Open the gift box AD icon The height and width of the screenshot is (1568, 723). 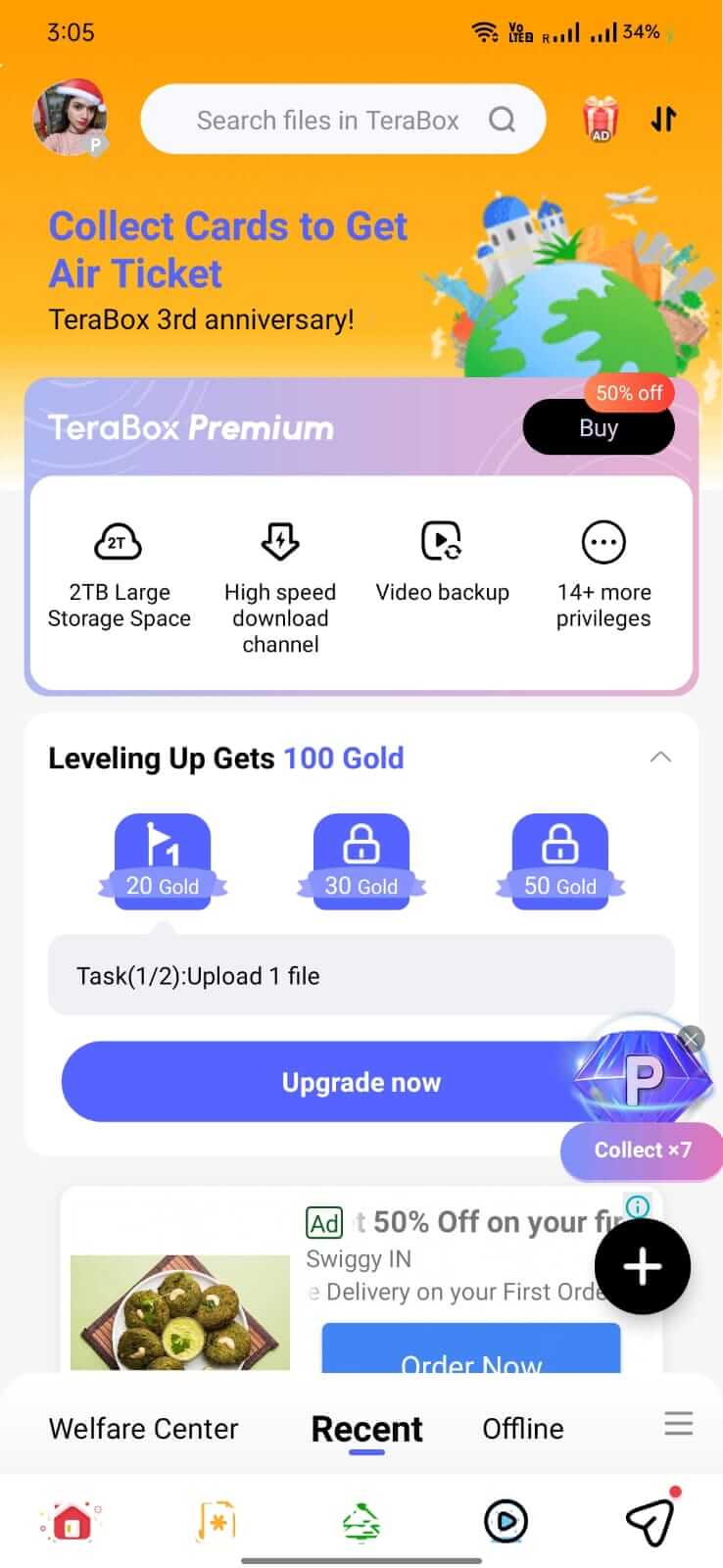[600, 119]
